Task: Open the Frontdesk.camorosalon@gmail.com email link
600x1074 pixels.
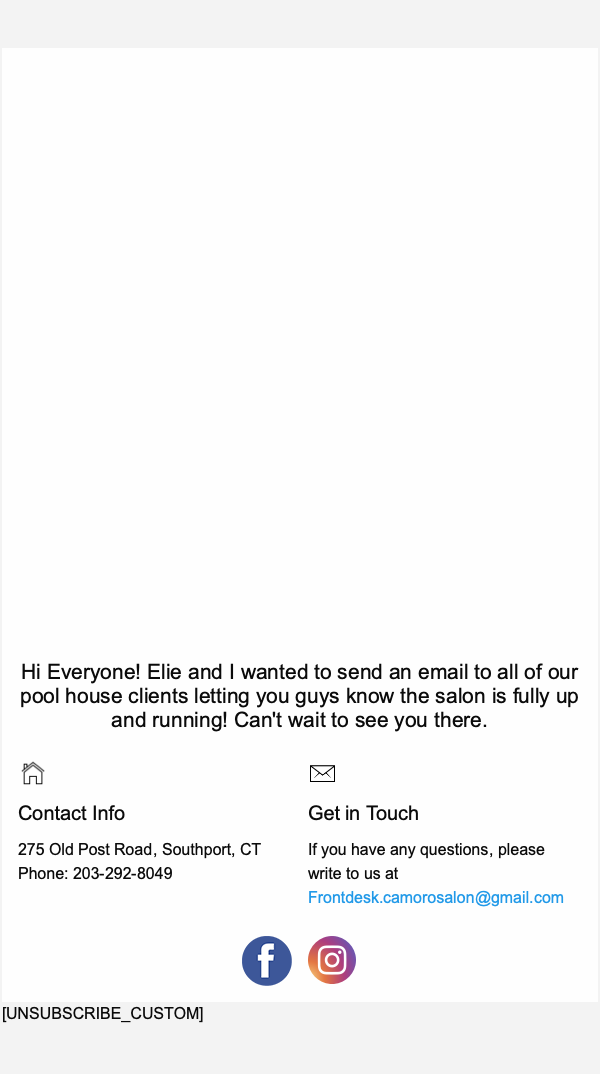Action: 435,898
